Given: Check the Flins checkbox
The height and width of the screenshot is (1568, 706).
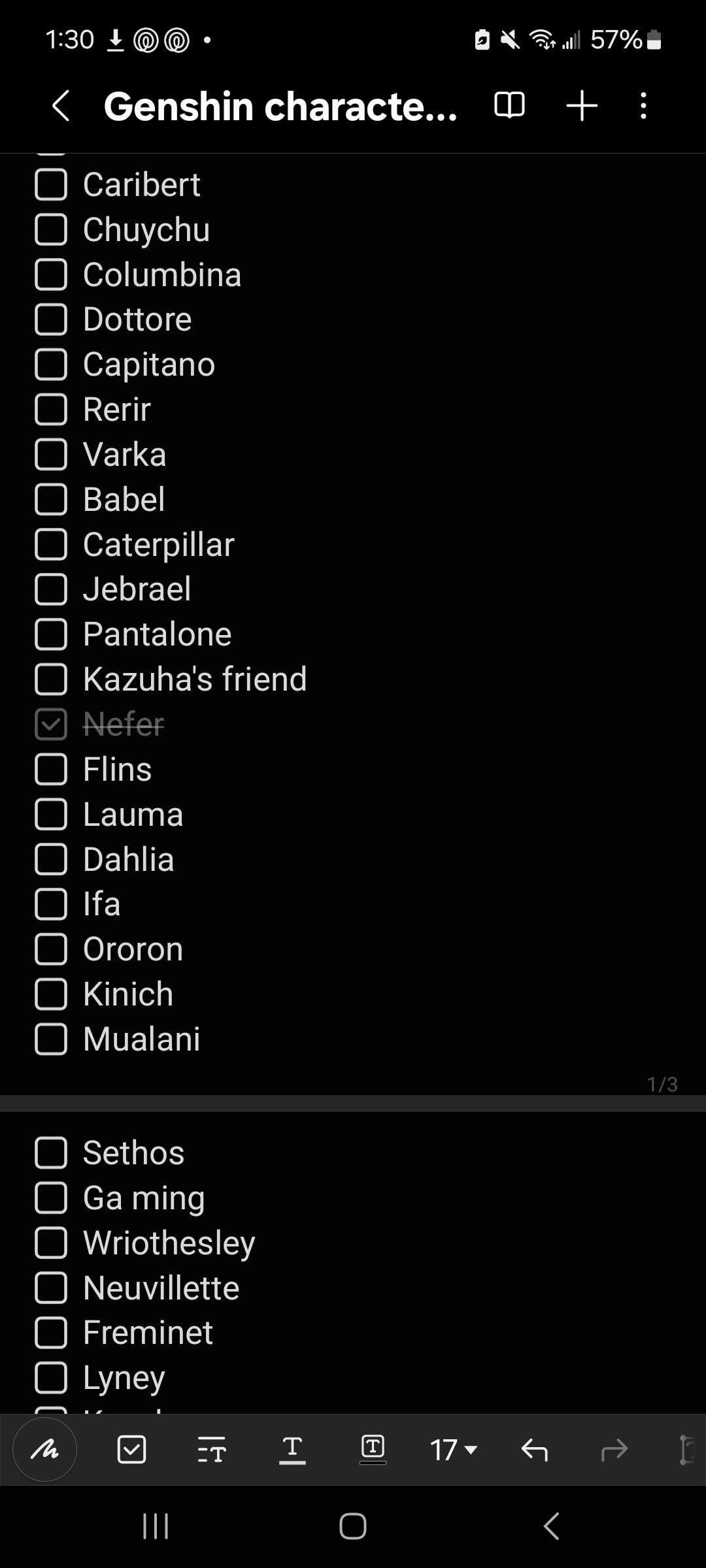Looking at the screenshot, I should [x=51, y=769].
